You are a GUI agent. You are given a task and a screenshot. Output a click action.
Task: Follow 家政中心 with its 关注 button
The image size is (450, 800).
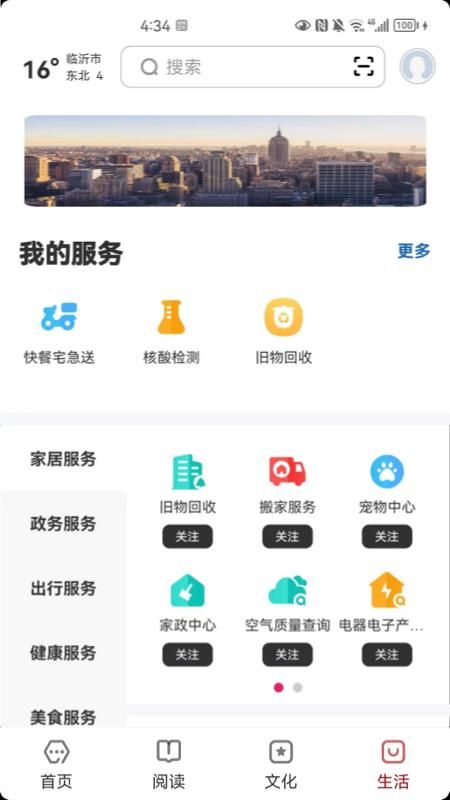(x=187, y=655)
